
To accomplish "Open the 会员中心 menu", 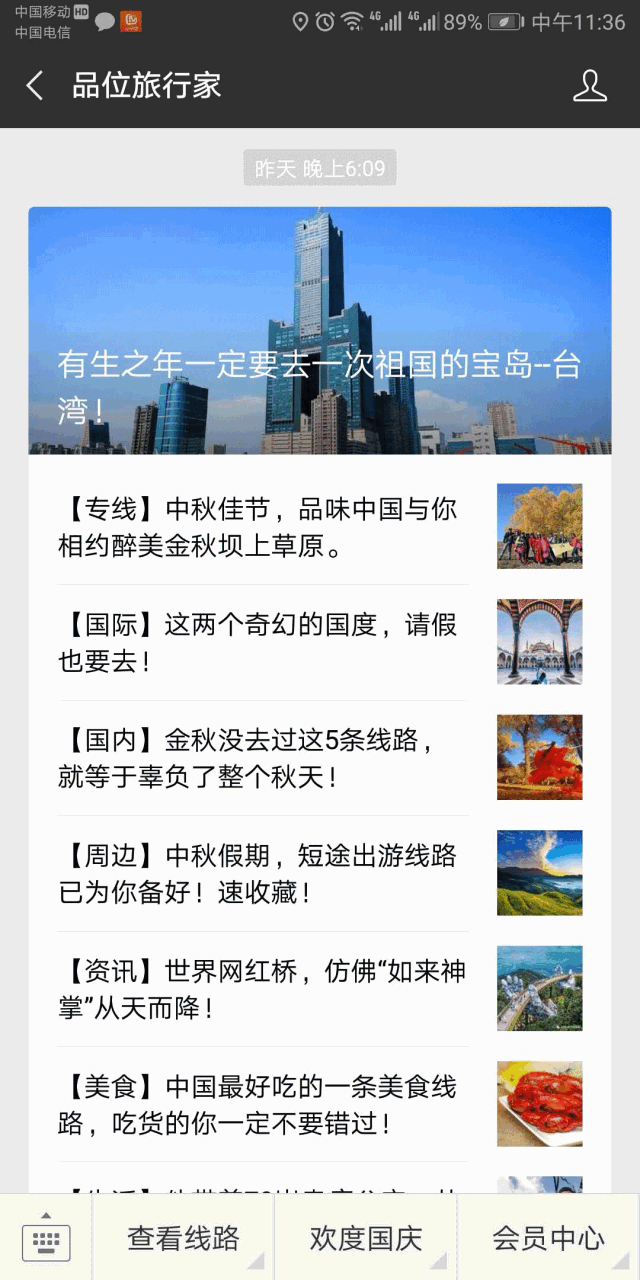I will pos(549,1238).
